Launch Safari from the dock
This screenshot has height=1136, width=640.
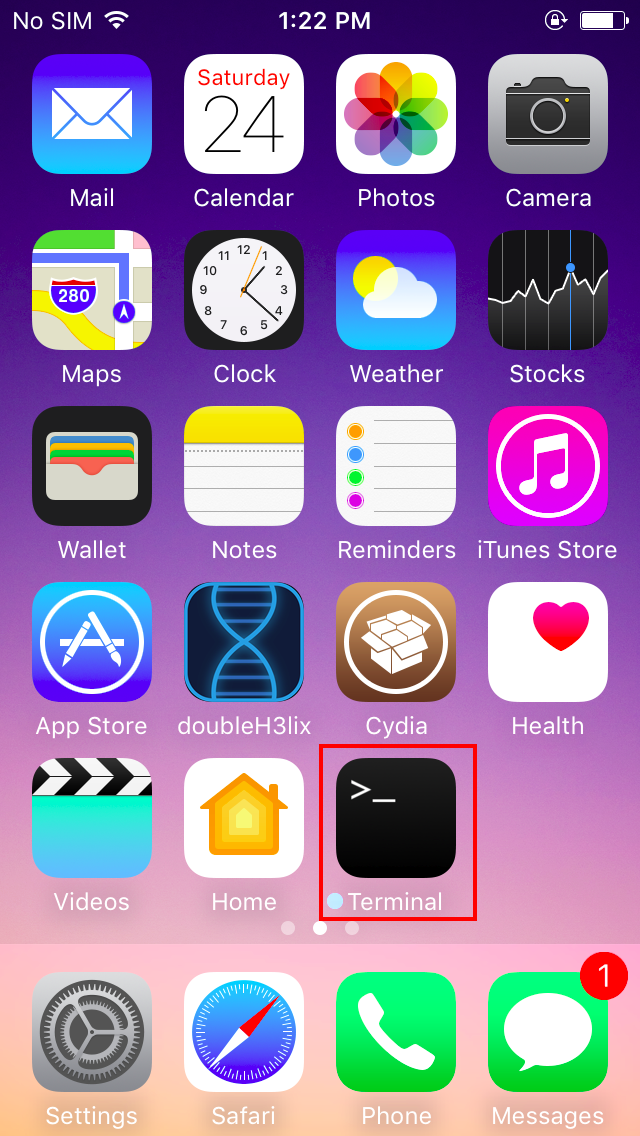tap(244, 1032)
